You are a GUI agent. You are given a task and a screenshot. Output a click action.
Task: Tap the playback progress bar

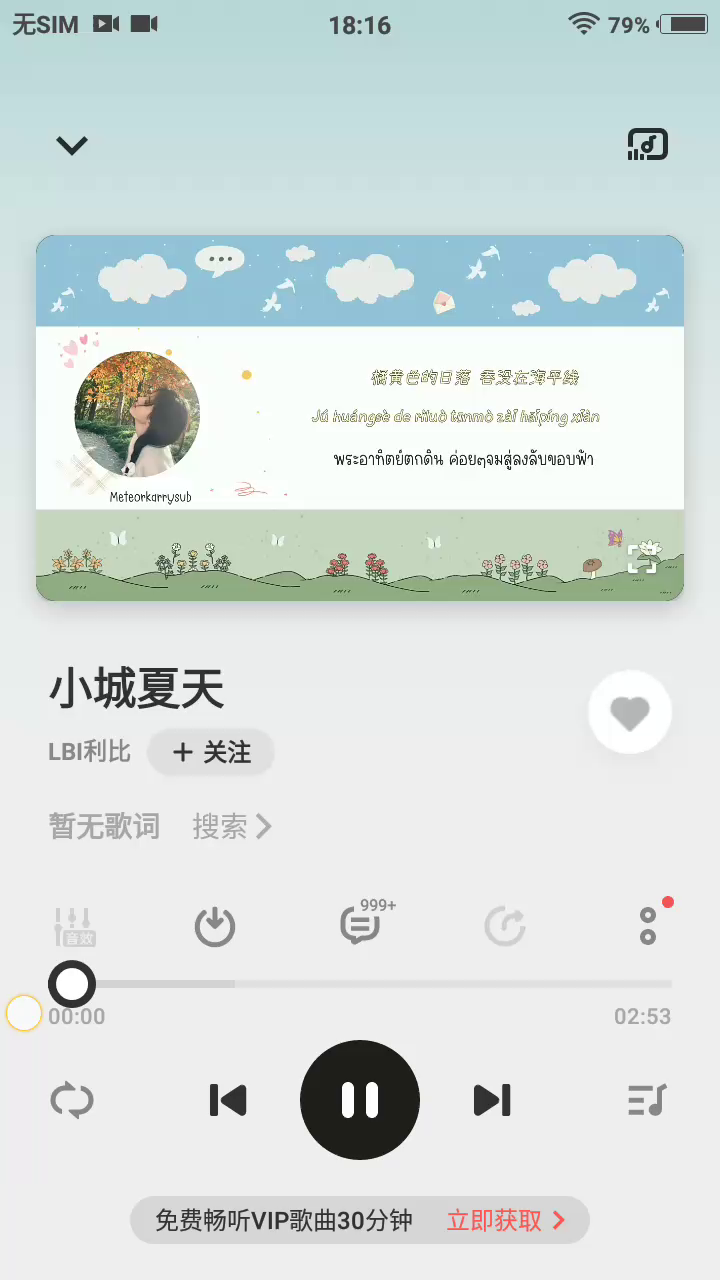pyautogui.click(x=360, y=984)
